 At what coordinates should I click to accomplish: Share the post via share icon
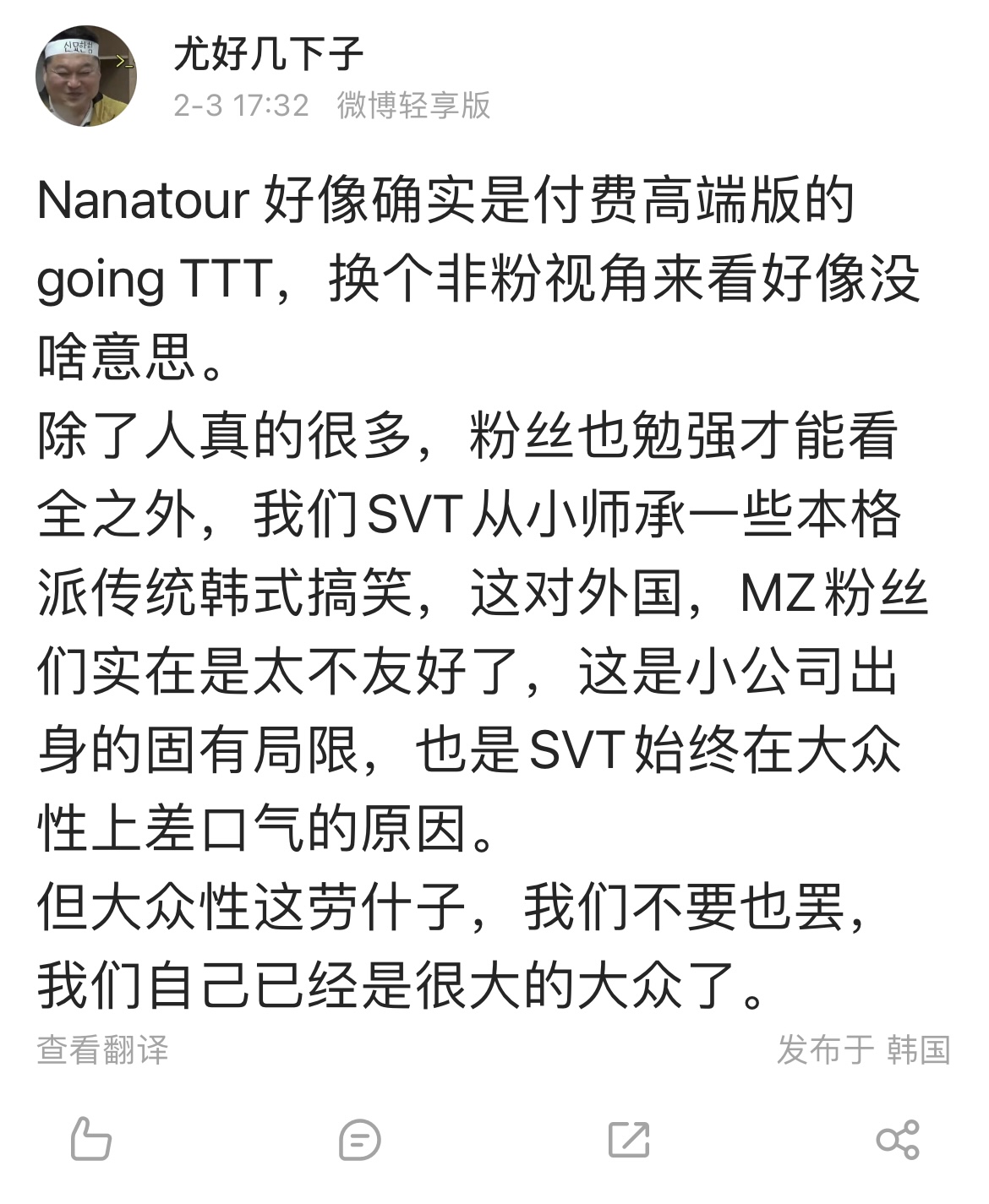point(898,1140)
